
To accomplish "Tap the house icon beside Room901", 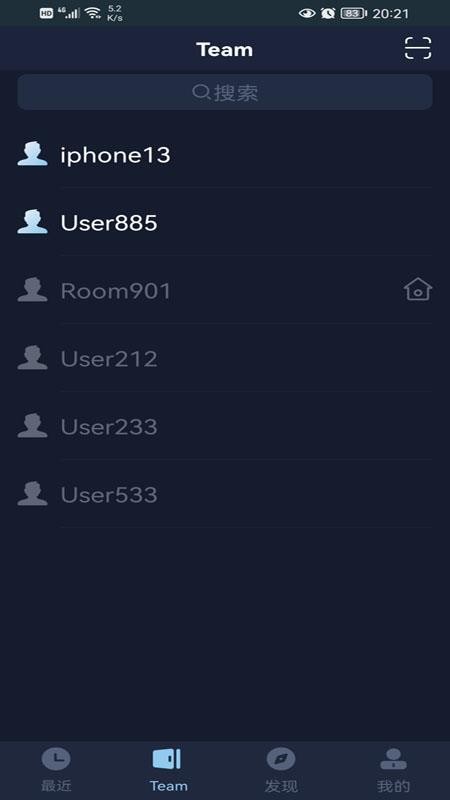I will [x=418, y=290].
